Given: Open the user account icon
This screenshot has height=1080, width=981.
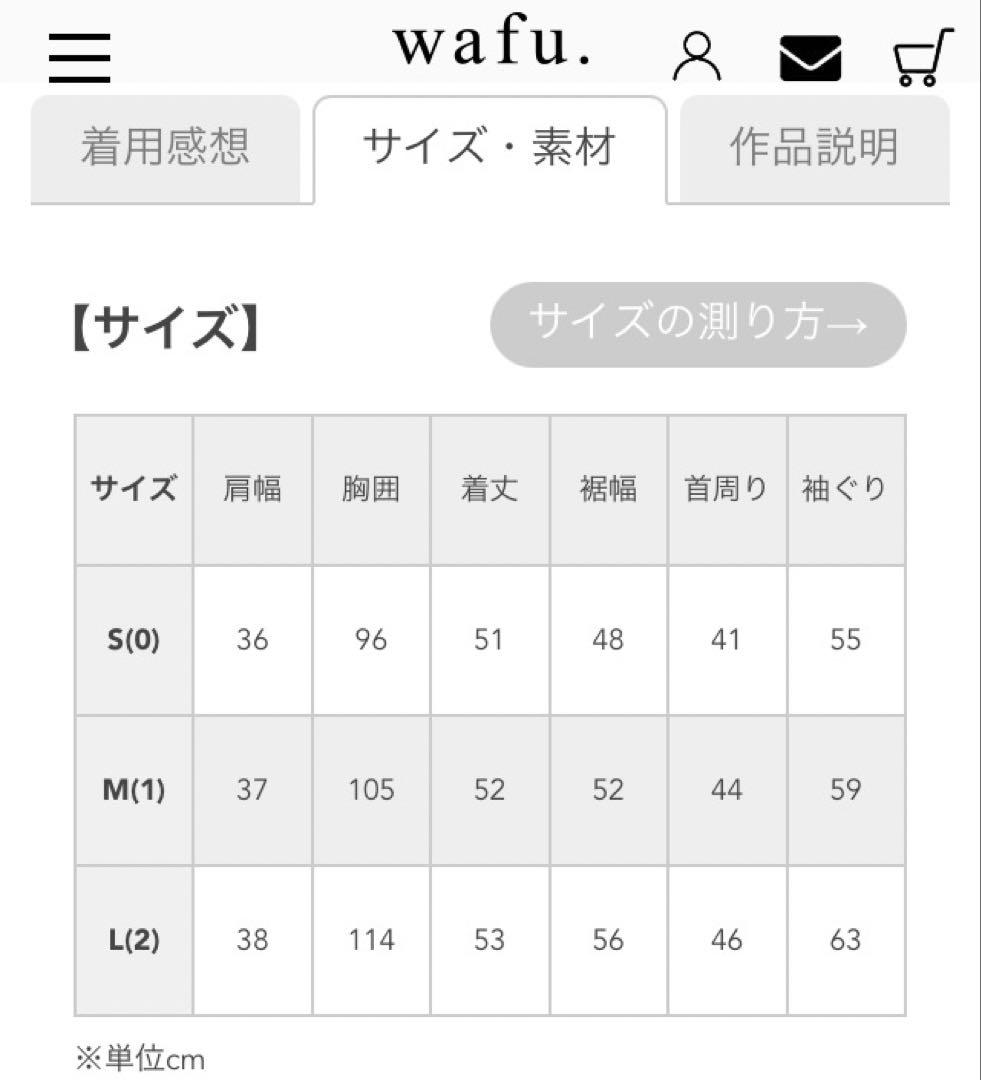Looking at the screenshot, I should click(x=699, y=57).
